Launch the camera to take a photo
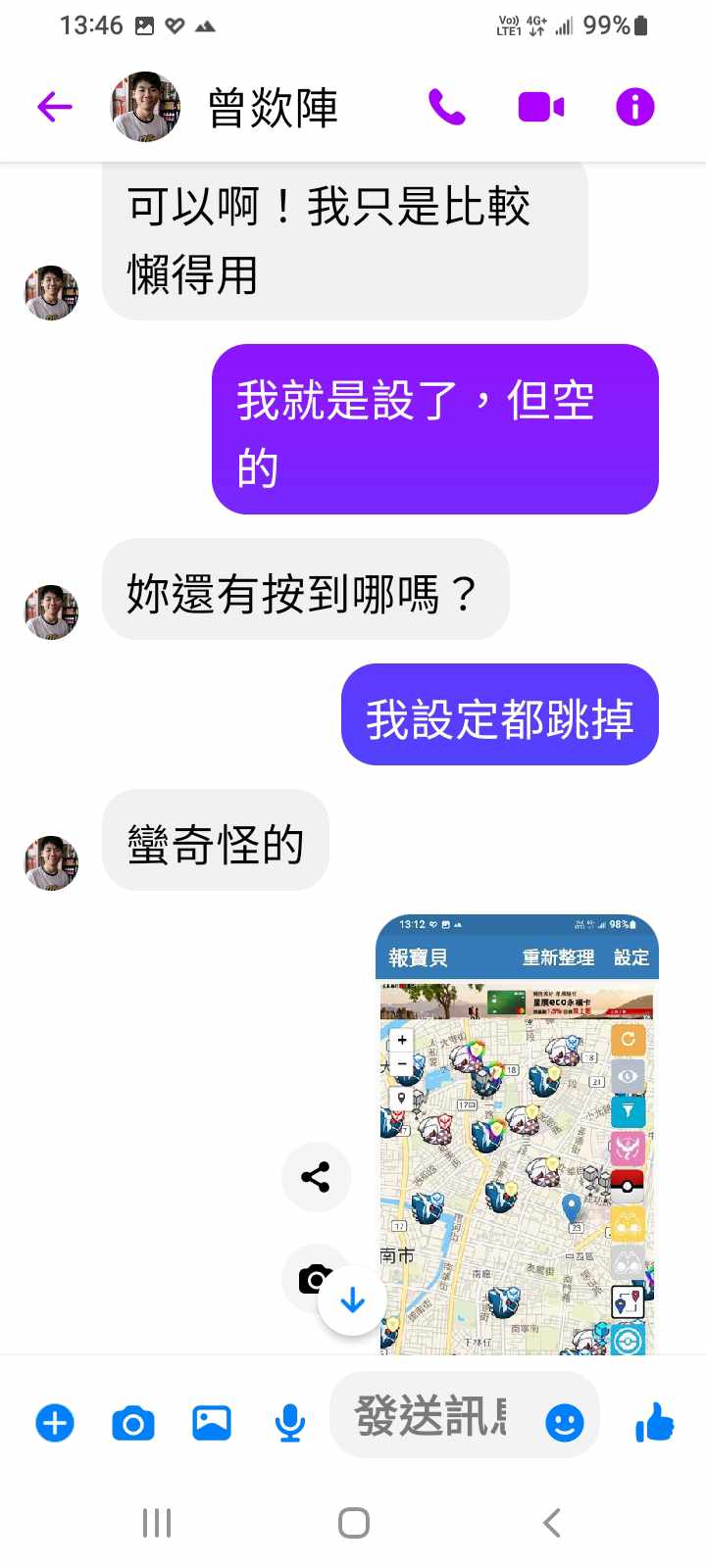The image size is (706, 1568). point(133,1423)
